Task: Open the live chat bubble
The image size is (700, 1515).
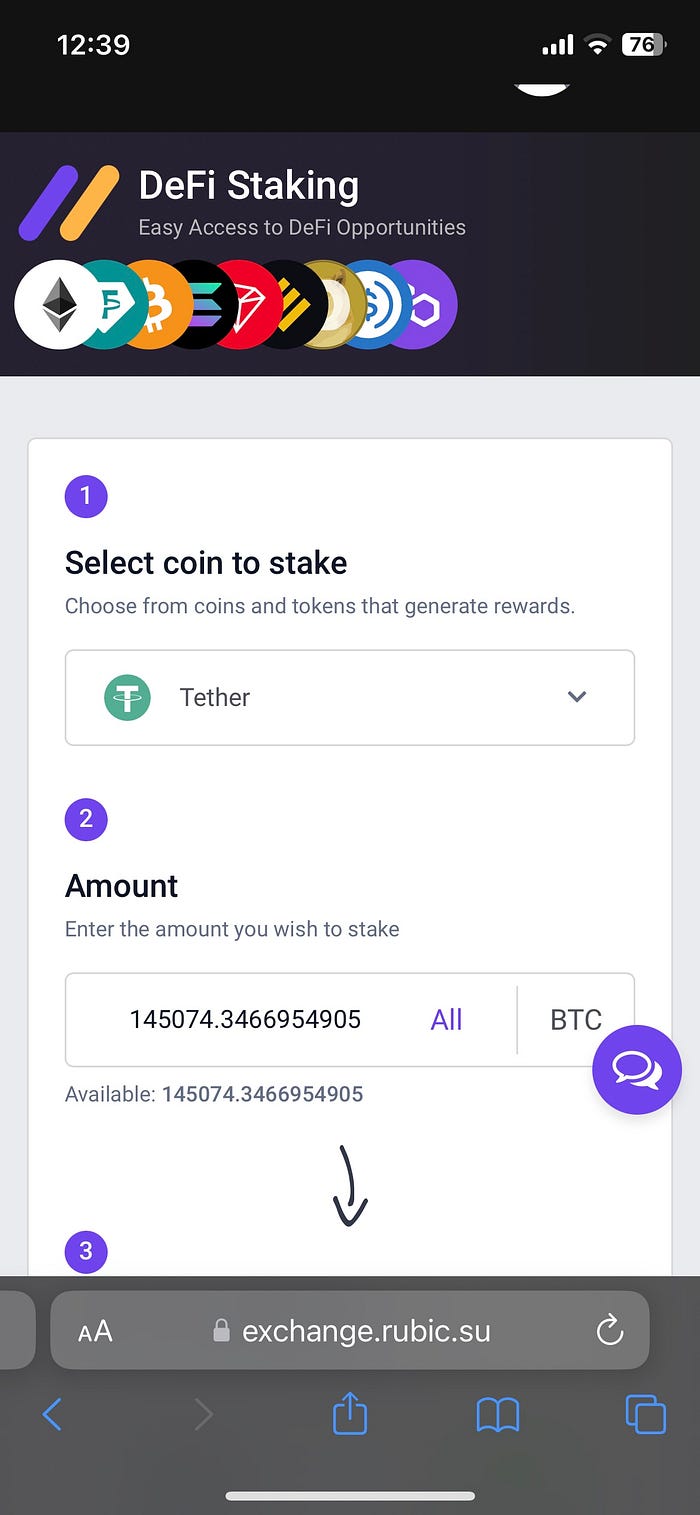Action: [636, 1070]
